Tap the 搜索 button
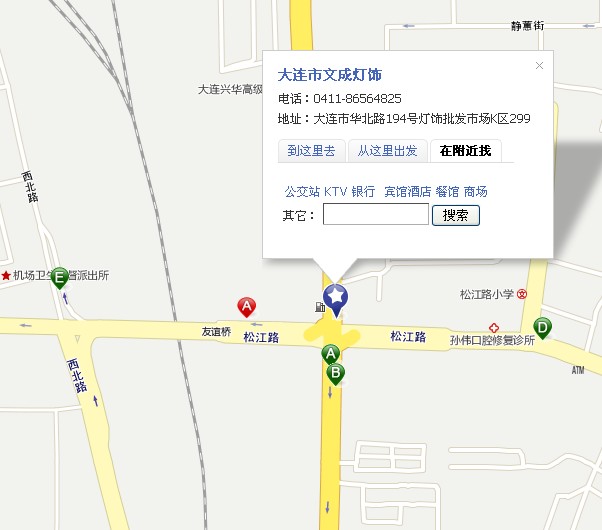 (x=455, y=215)
